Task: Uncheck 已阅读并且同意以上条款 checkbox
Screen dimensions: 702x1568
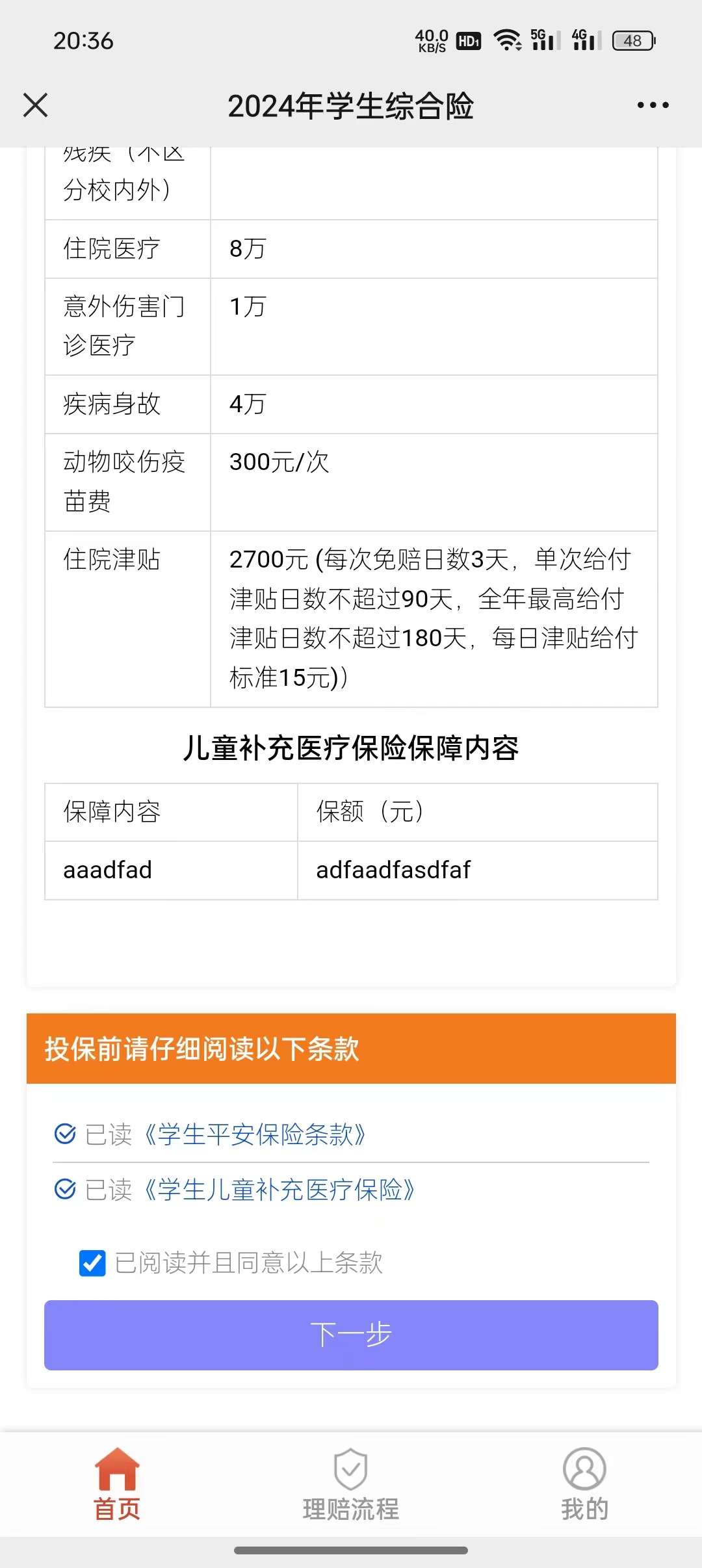Action: point(92,1263)
